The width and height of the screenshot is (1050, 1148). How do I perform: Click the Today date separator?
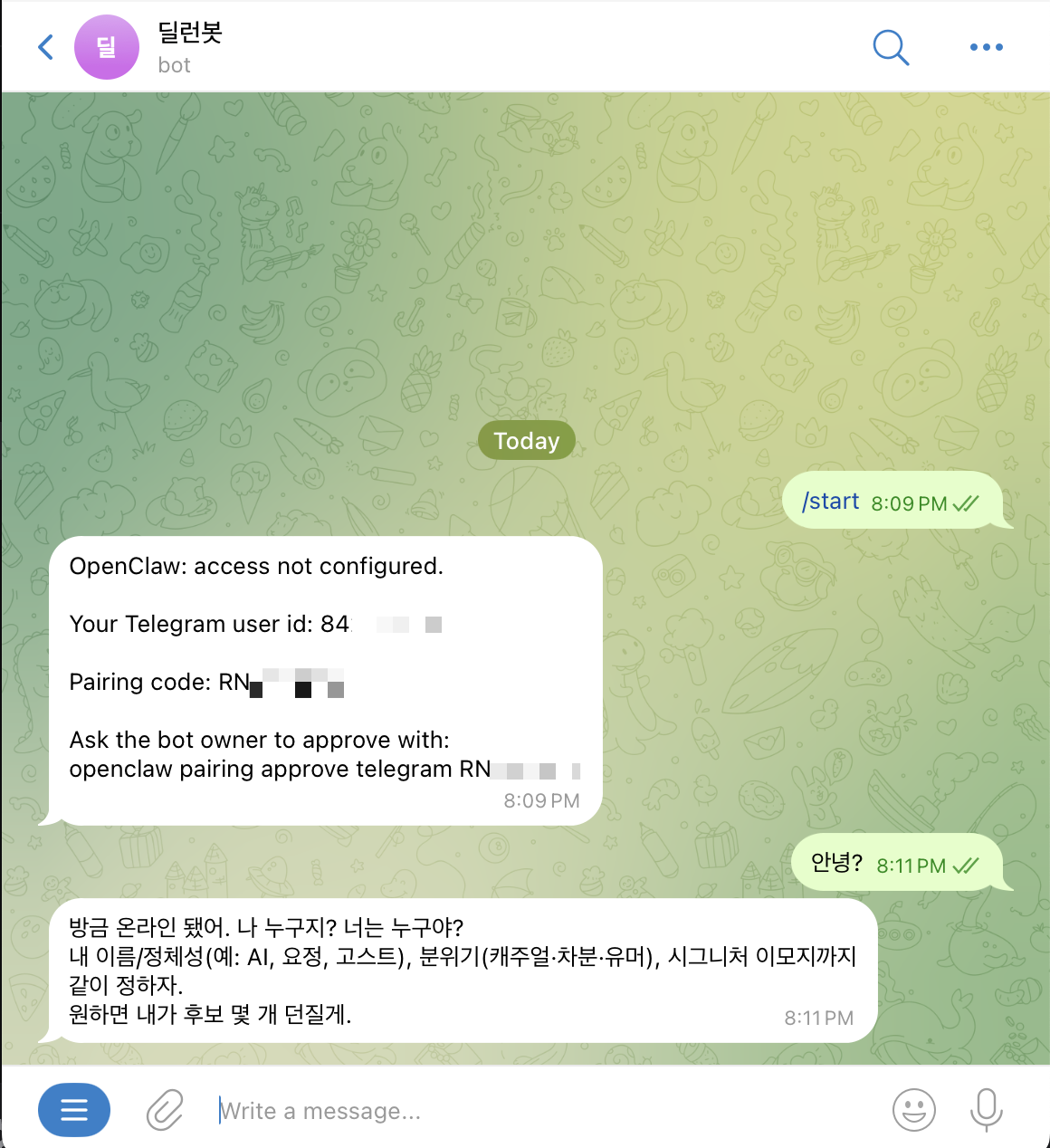(x=526, y=440)
